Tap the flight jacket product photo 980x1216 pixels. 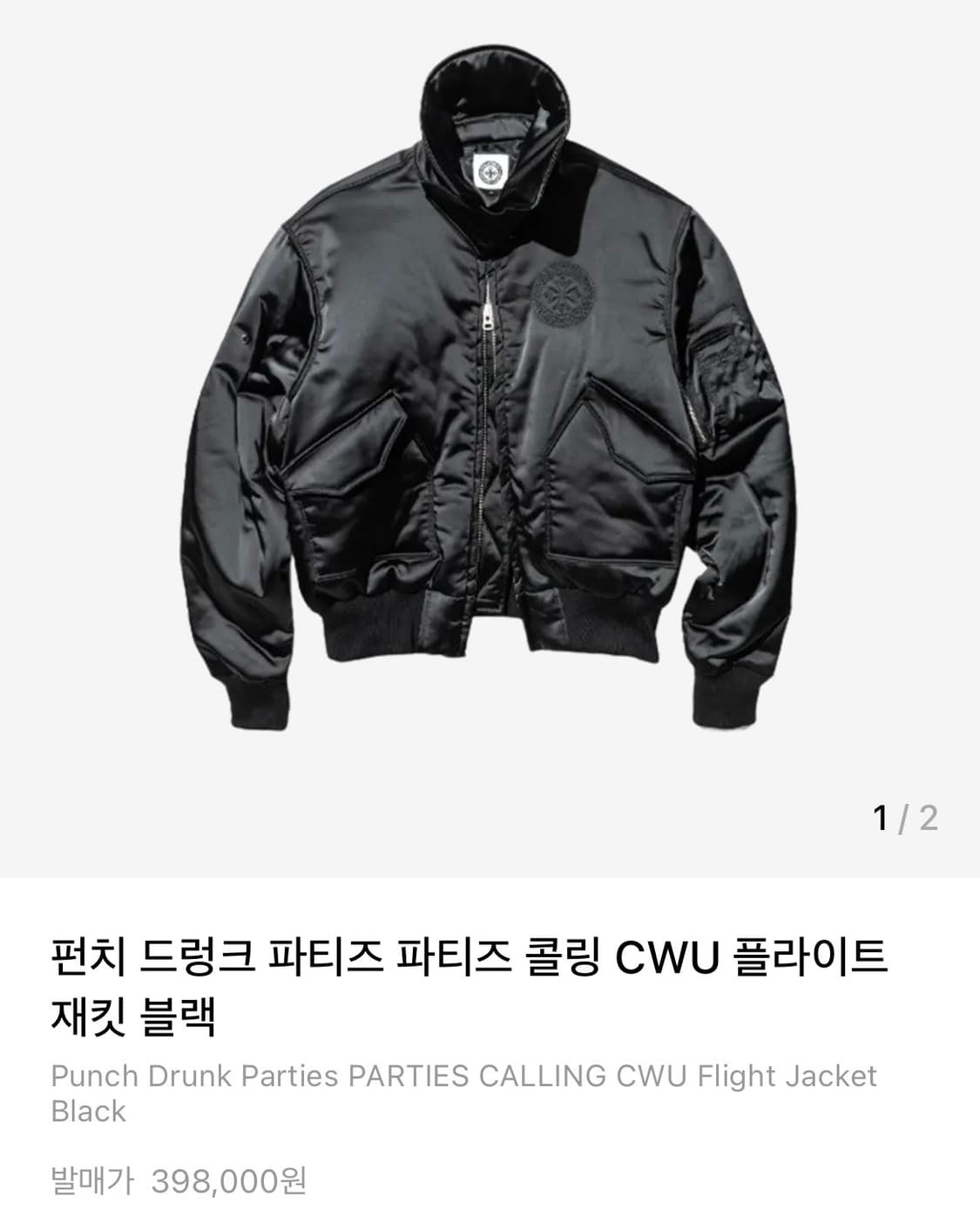[488, 392]
